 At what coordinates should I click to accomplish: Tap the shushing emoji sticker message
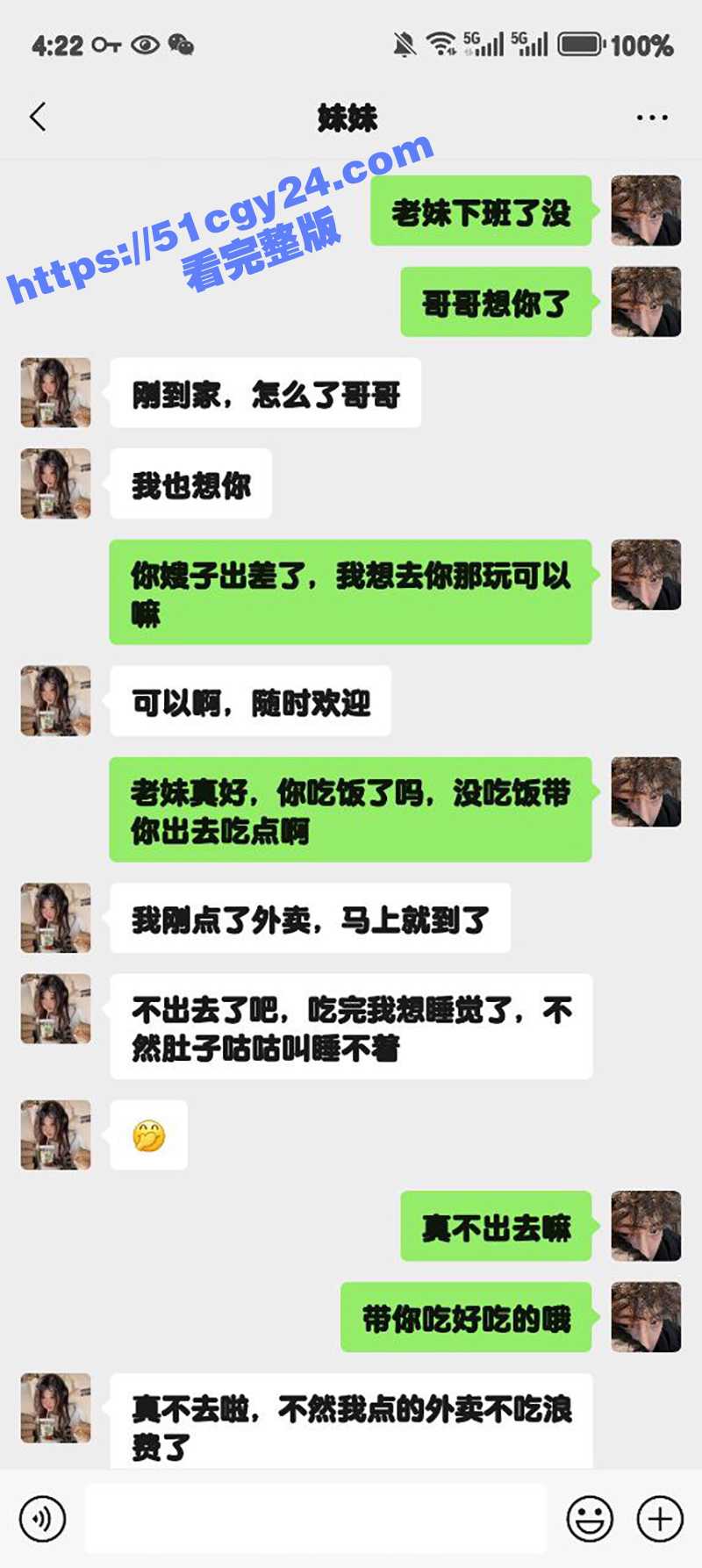pyautogui.click(x=147, y=1134)
